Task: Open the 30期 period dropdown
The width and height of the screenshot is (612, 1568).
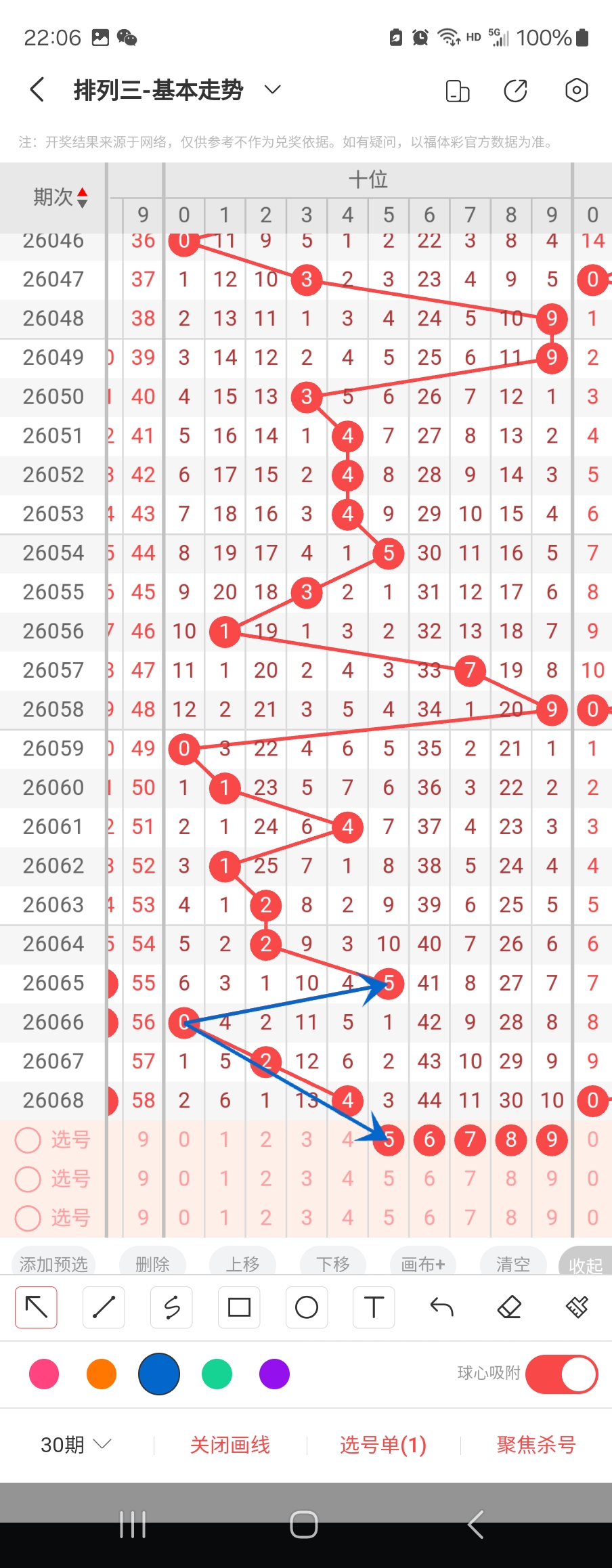Action: click(75, 1445)
